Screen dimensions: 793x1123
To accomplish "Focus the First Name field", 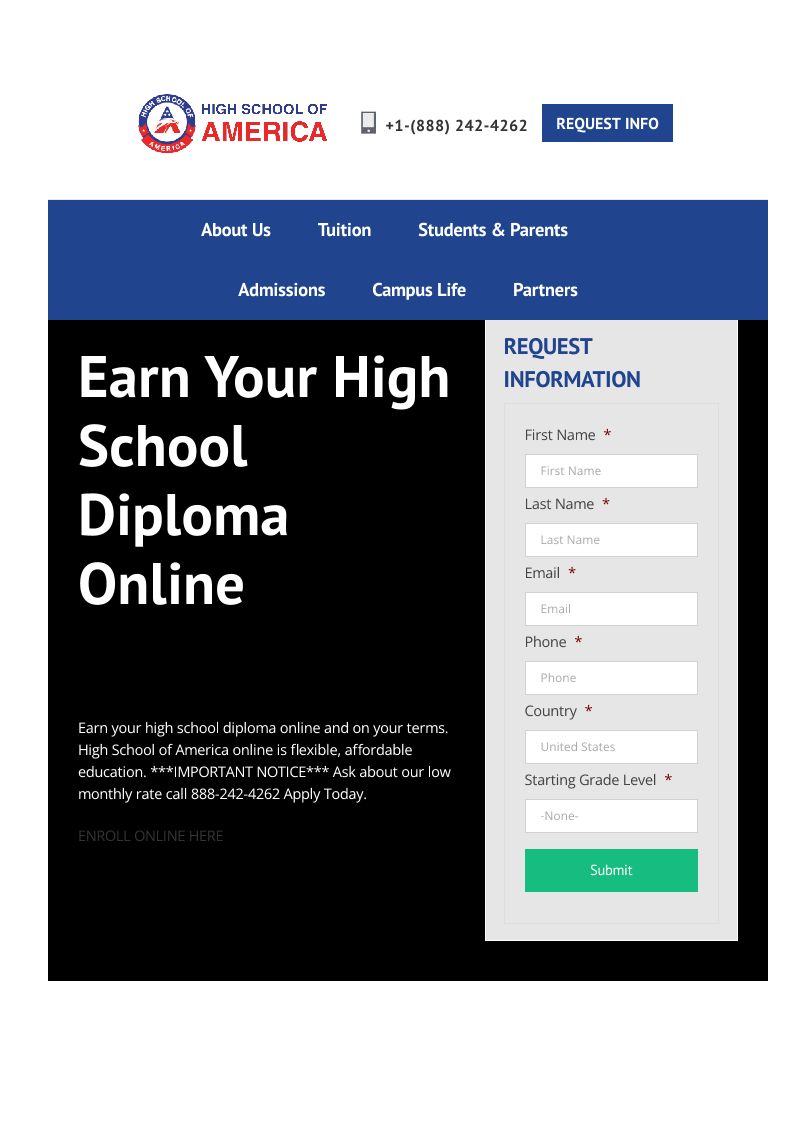I will point(611,471).
